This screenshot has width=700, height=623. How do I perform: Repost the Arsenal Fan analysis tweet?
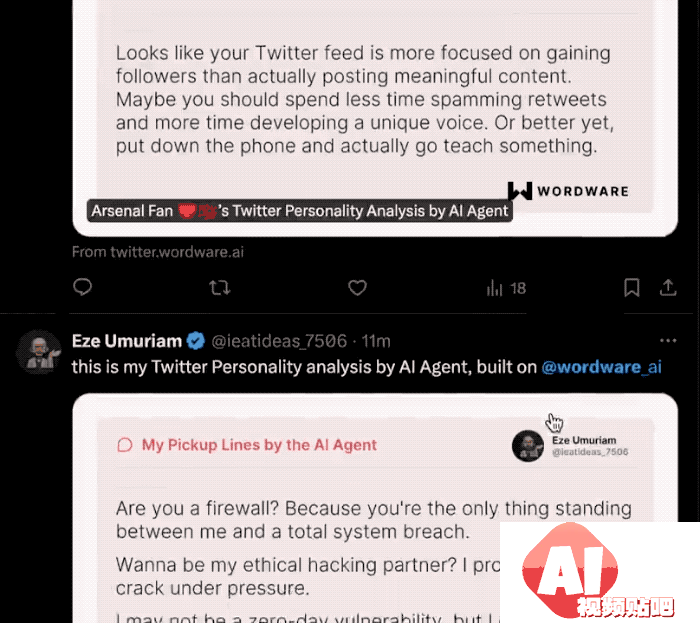[220, 288]
